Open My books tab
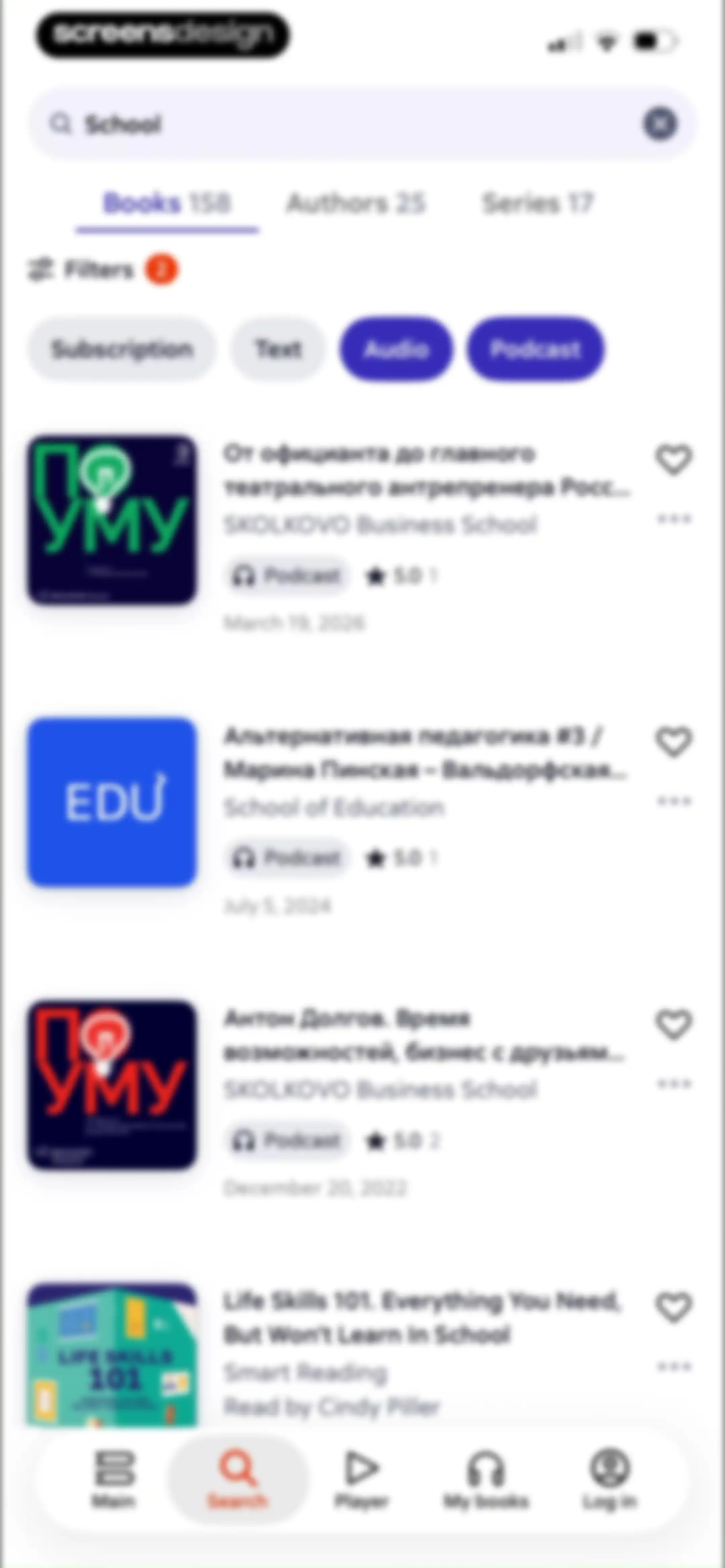The image size is (725, 1568). click(486, 1479)
